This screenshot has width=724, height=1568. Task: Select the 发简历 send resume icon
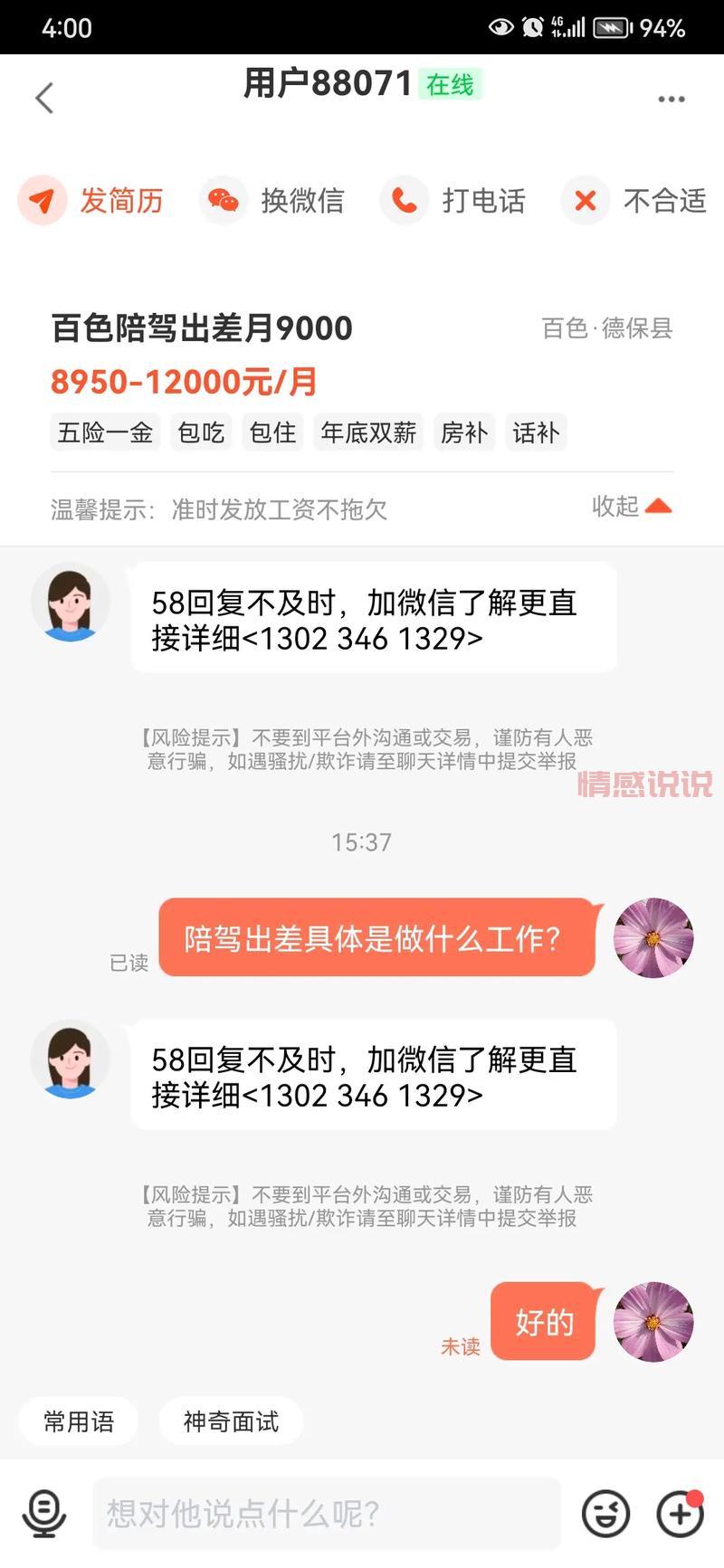pos(43,201)
